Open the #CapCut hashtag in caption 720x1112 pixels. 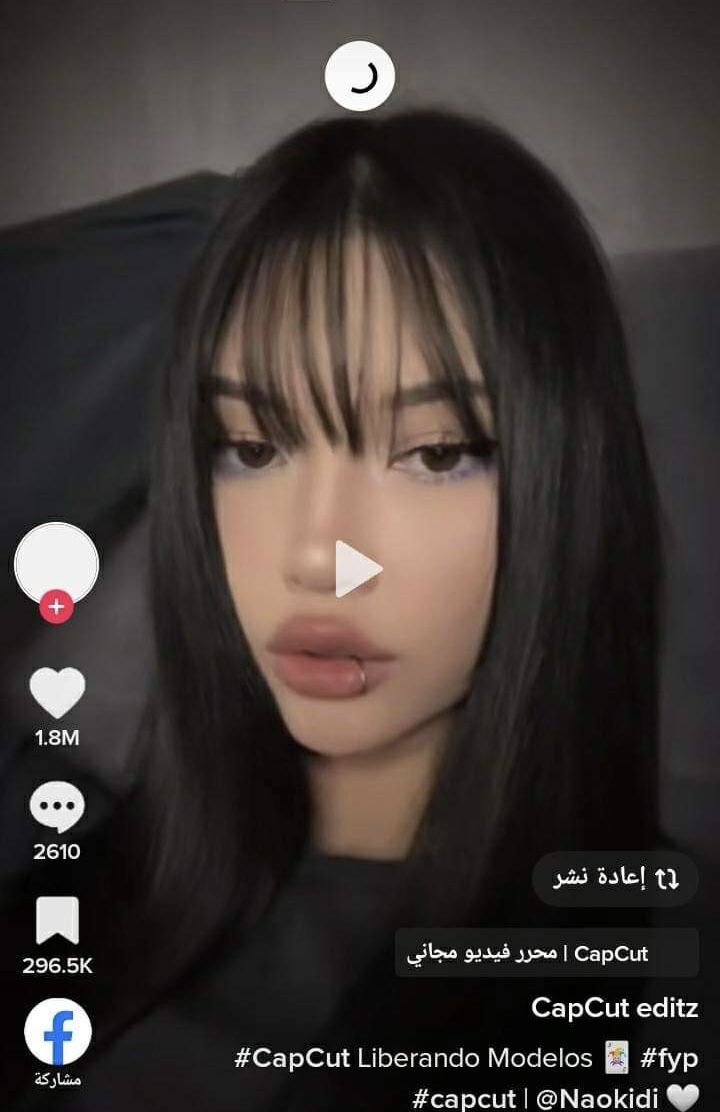coord(292,1058)
